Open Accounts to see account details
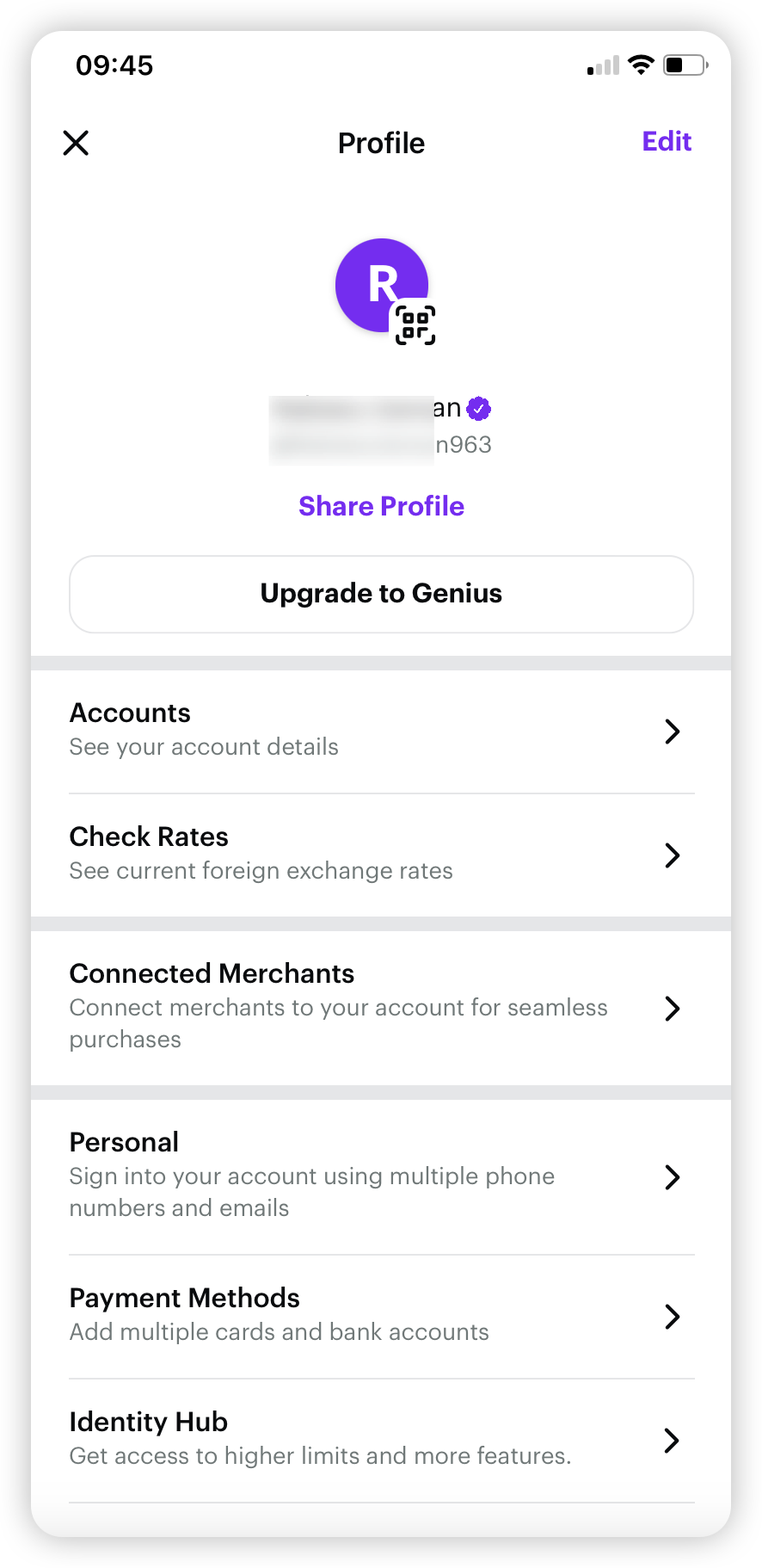Screen dimensions: 762x1568 coord(381,731)
